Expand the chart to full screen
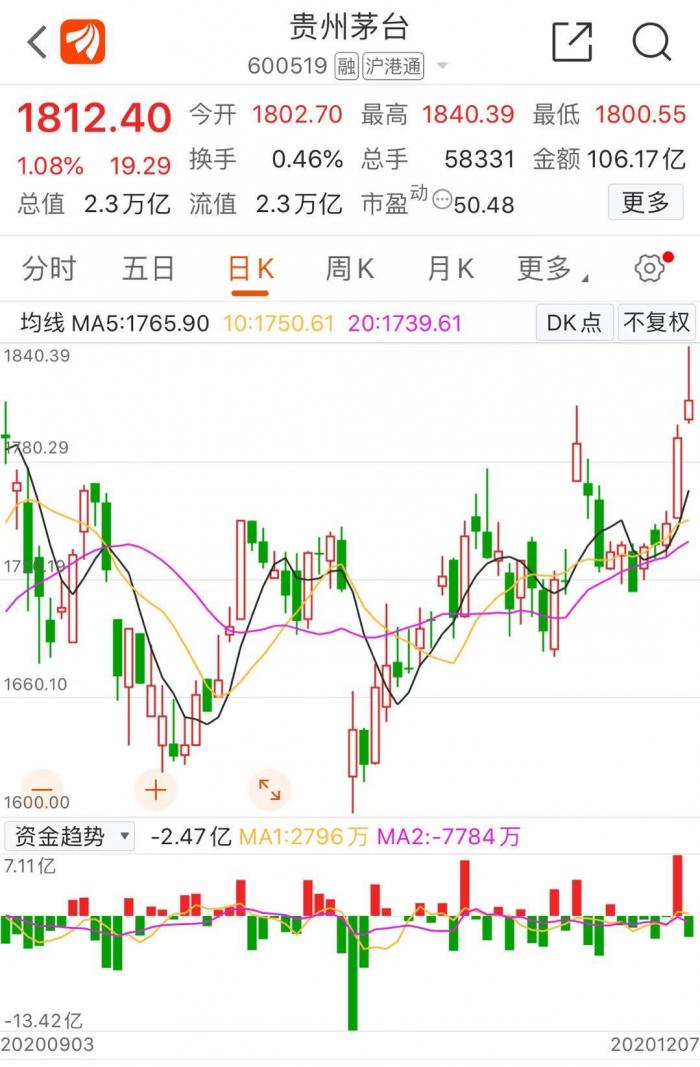 pos(269,789)
